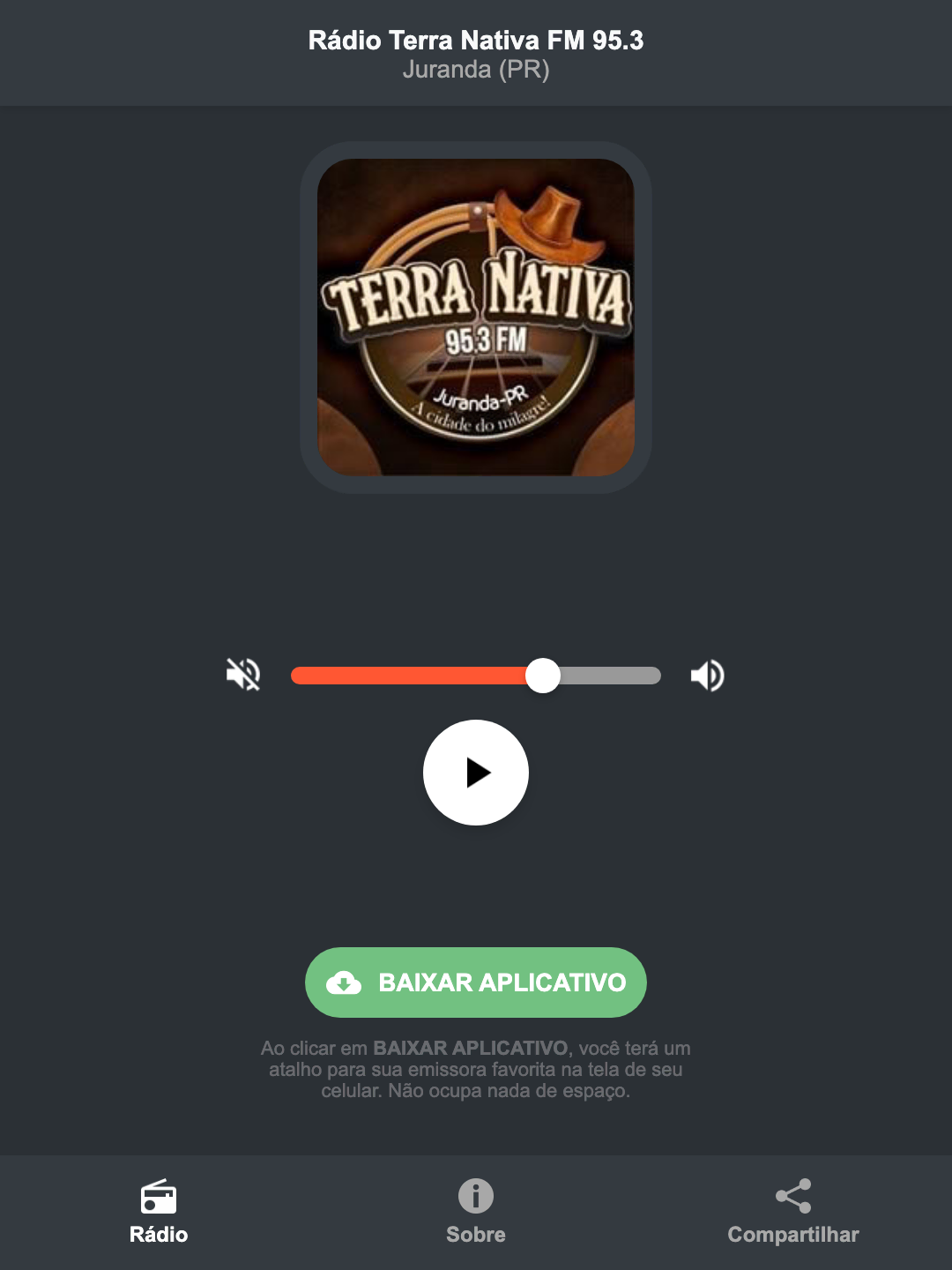Click the play triangle icon

(x=480, y=773)
